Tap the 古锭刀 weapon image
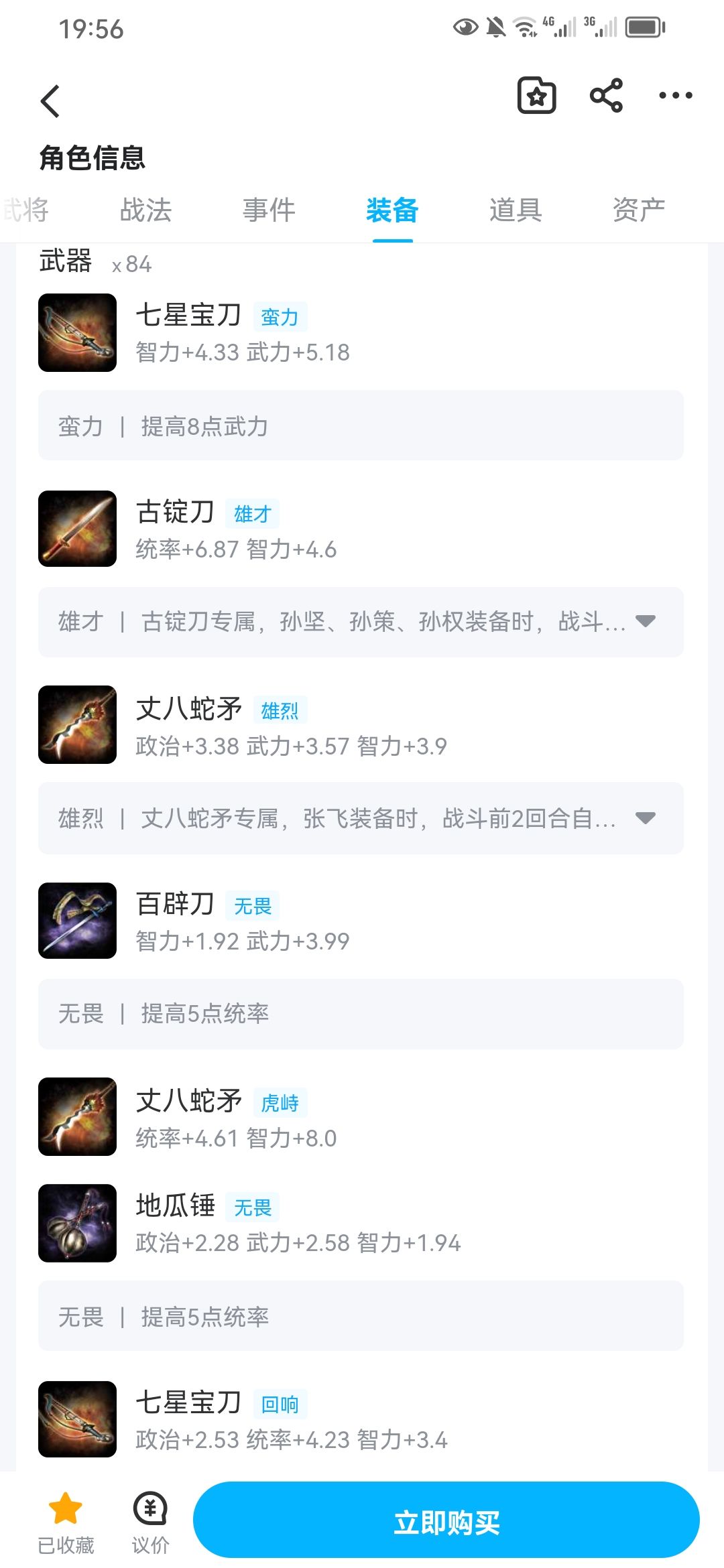724x1568 pixels. pos(76,529)
